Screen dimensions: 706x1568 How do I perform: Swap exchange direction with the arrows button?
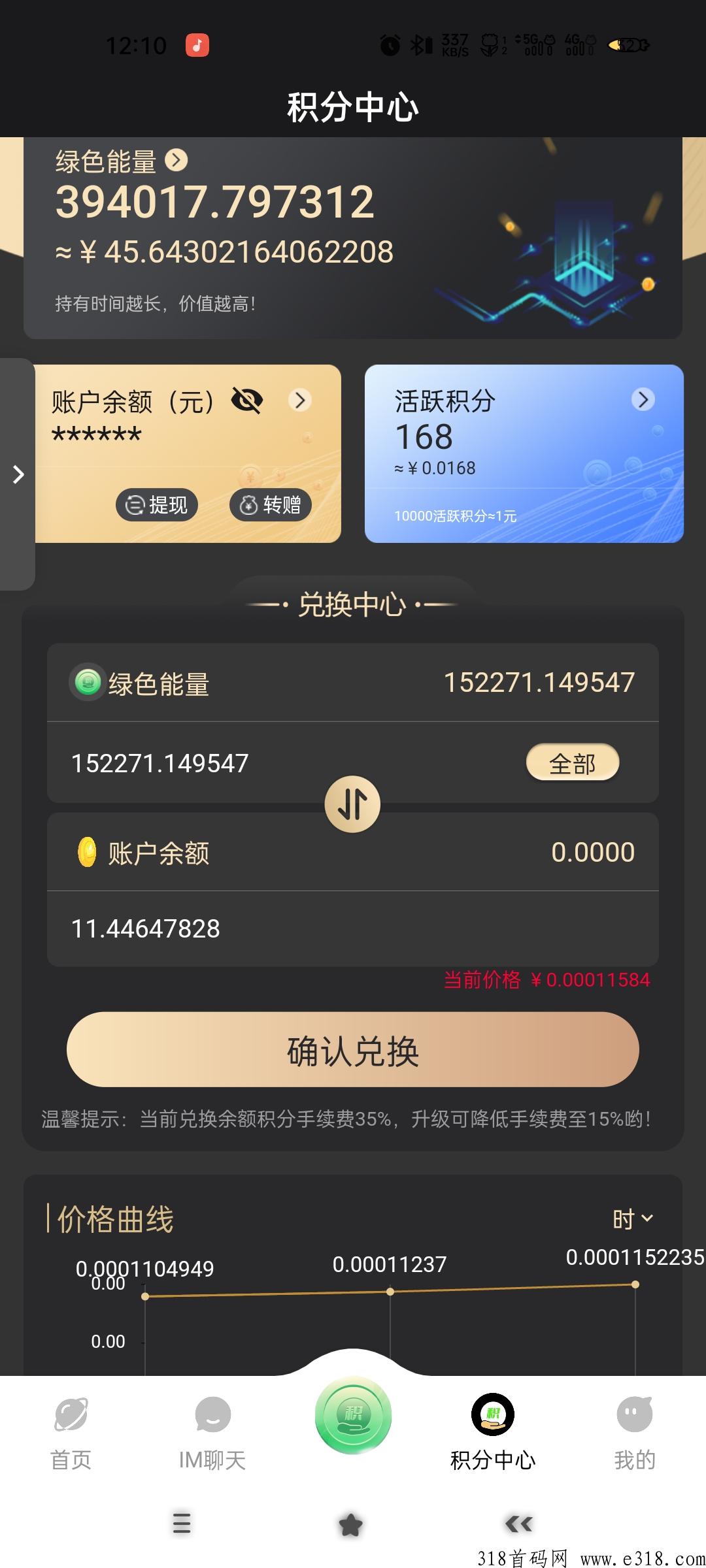click(x=352, y=804)
